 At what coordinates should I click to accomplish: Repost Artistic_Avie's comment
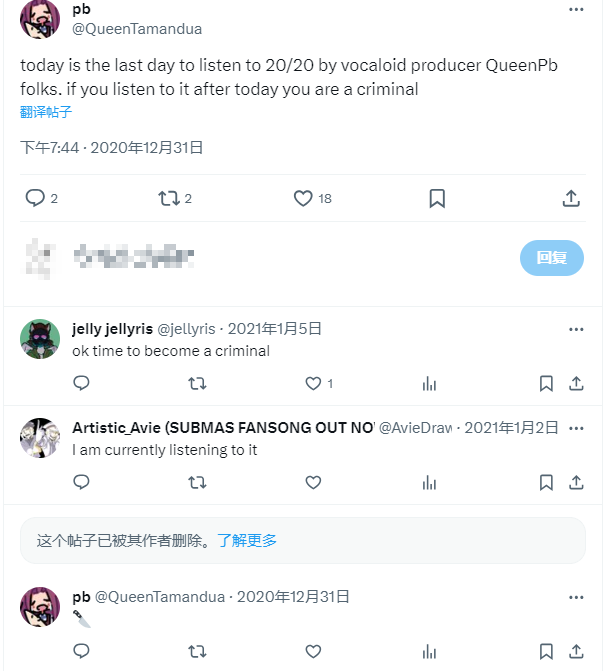[197, 482]
